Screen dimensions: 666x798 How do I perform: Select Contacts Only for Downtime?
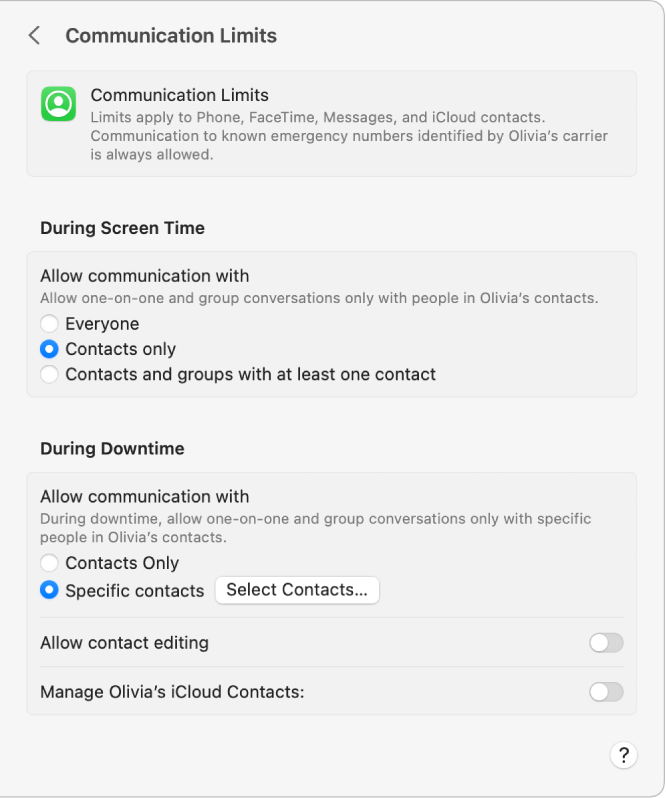[49, 563]
